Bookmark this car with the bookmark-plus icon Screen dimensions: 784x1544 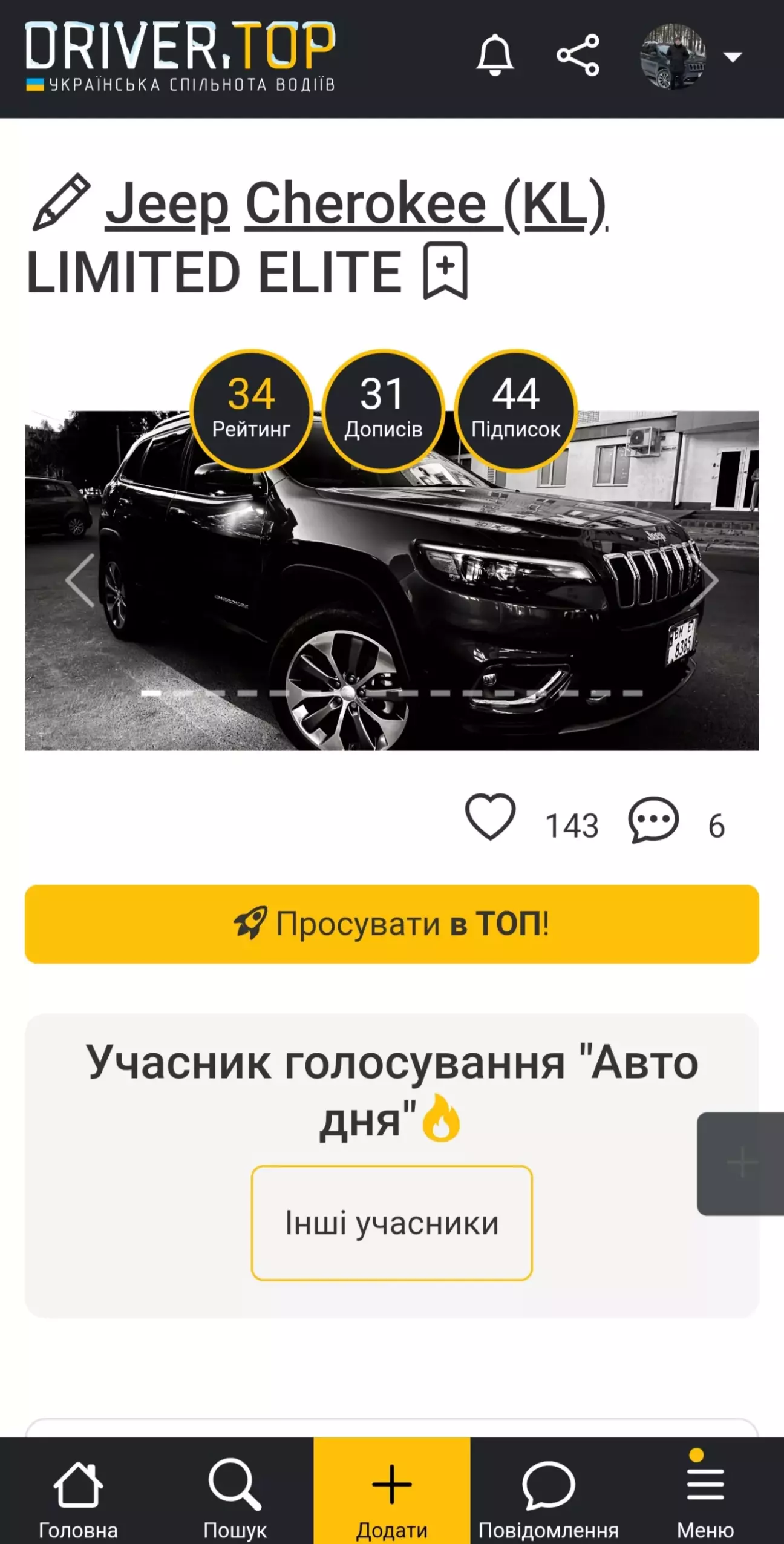445,271
